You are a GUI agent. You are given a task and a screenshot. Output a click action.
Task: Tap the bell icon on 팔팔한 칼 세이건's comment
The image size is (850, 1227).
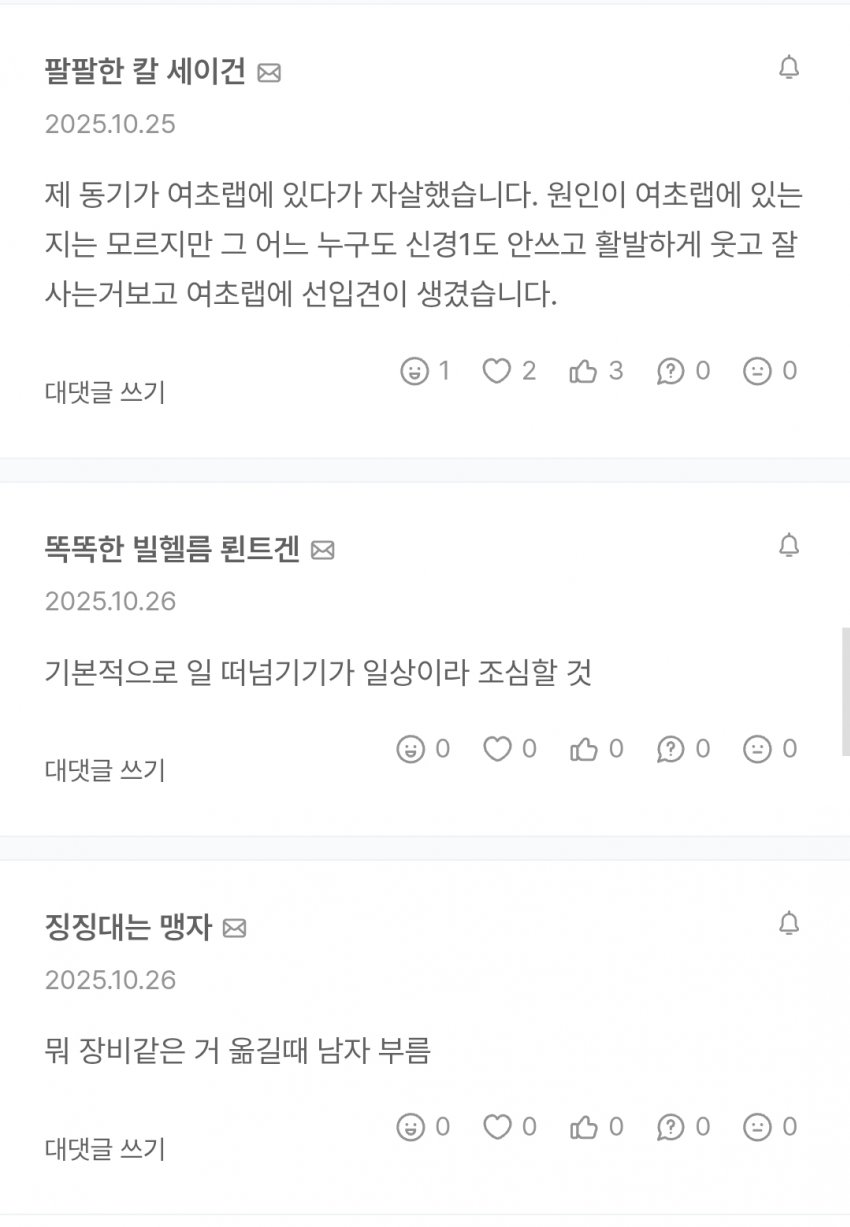click(789, 68)
